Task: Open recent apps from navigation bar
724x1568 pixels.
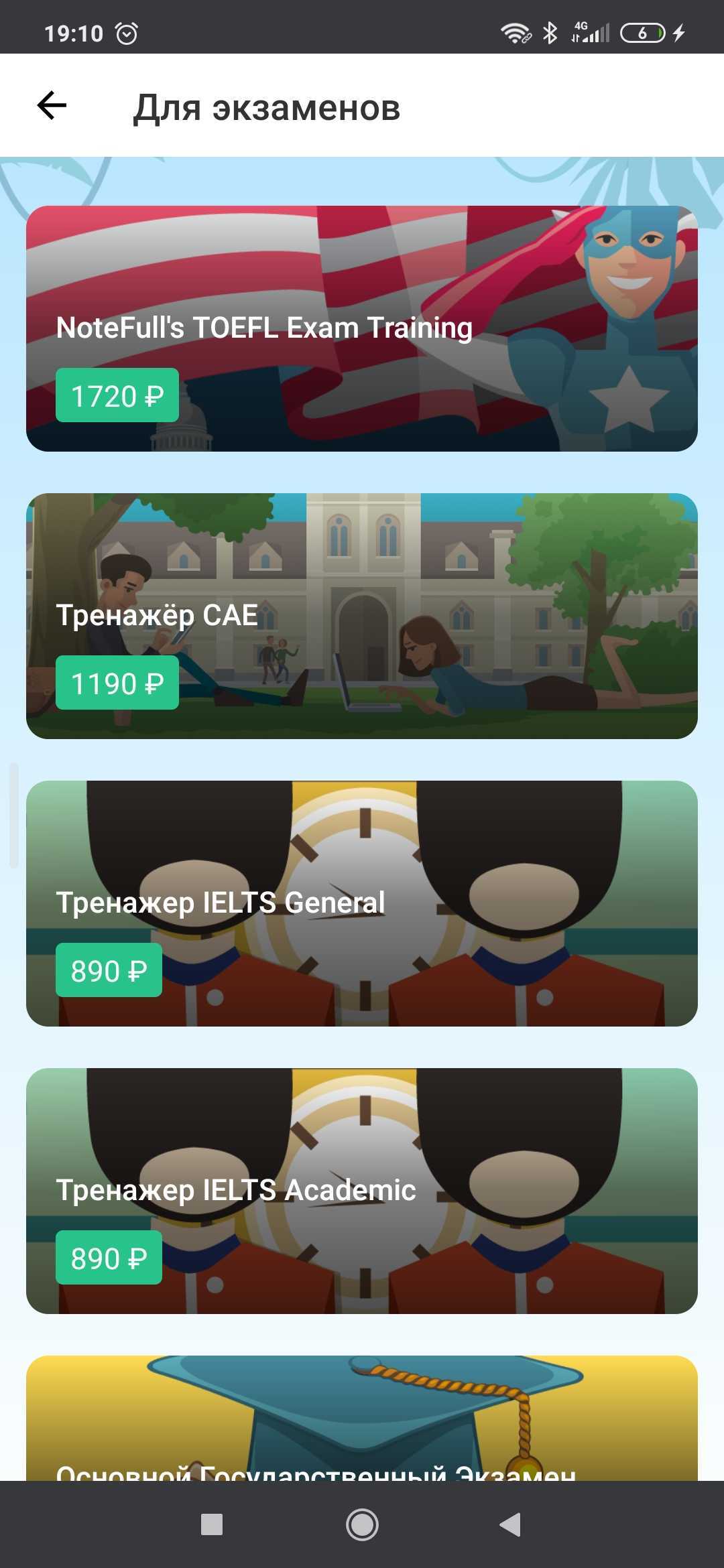Action: [x=212, y=1524]
